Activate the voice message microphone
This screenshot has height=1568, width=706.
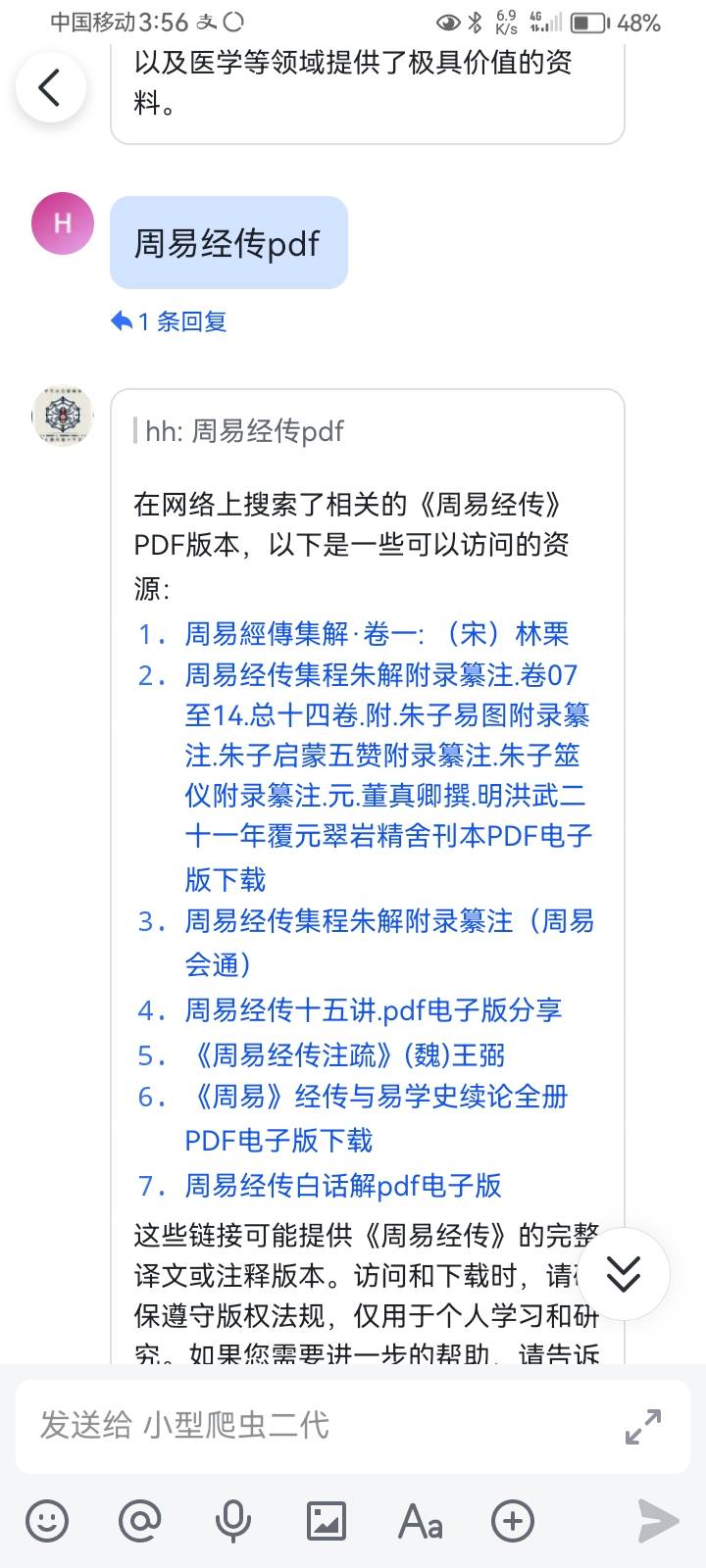232,1521
